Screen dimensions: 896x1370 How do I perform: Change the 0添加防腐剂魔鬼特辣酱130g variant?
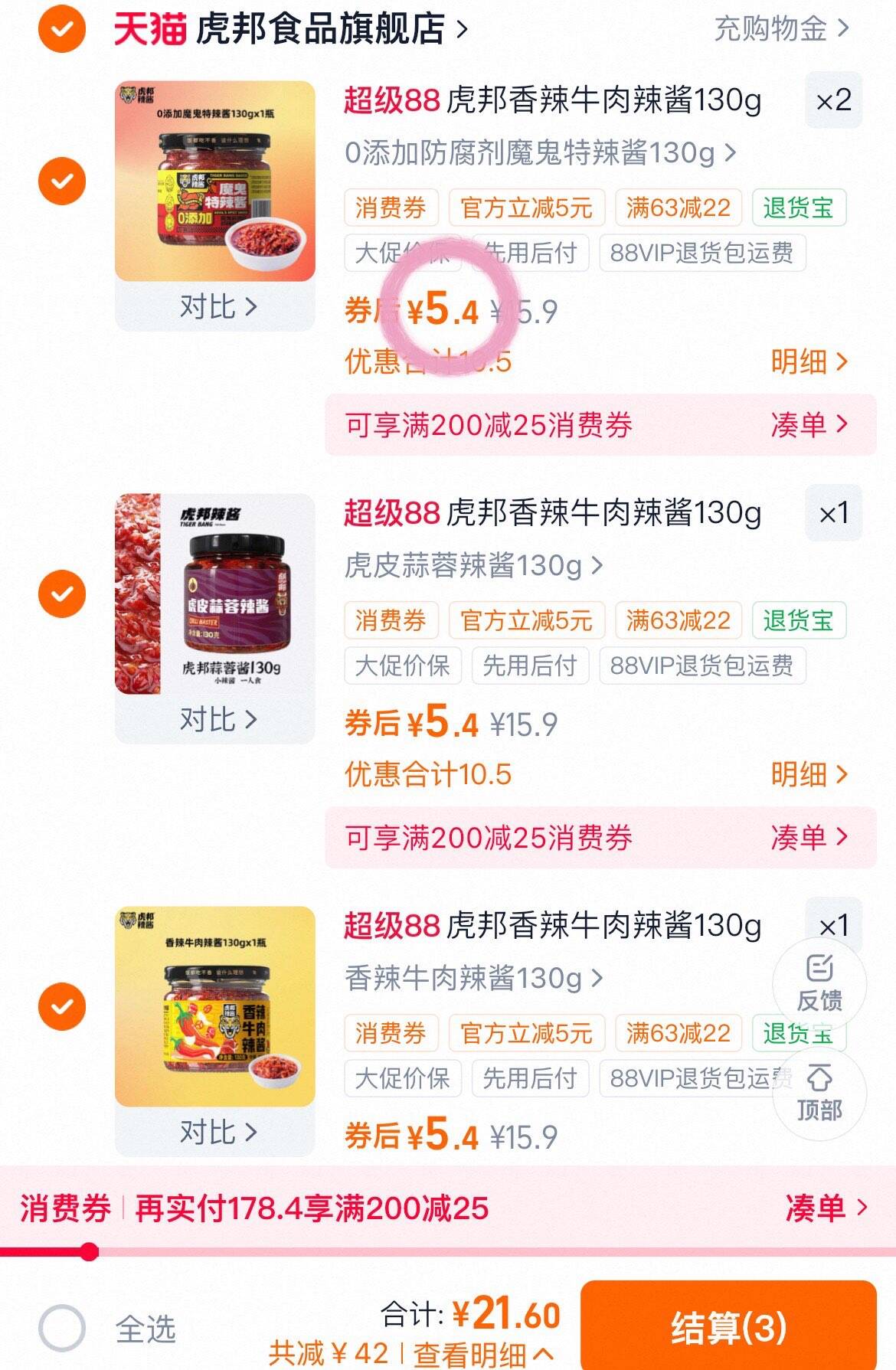coord(540,153)
